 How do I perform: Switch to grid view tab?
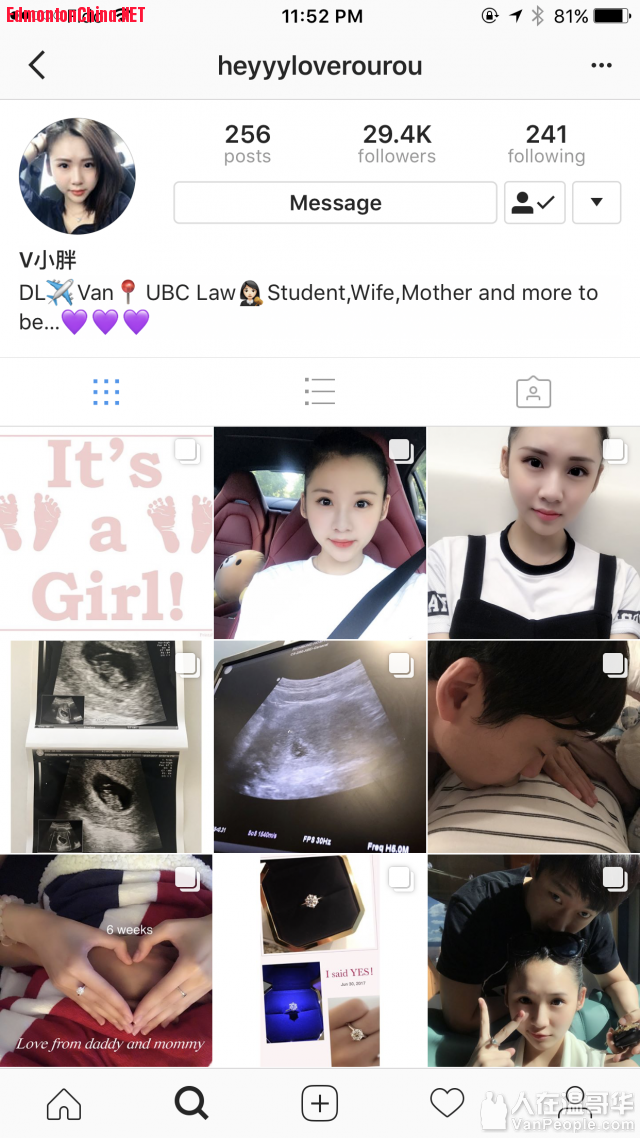[x=106, y=392]
